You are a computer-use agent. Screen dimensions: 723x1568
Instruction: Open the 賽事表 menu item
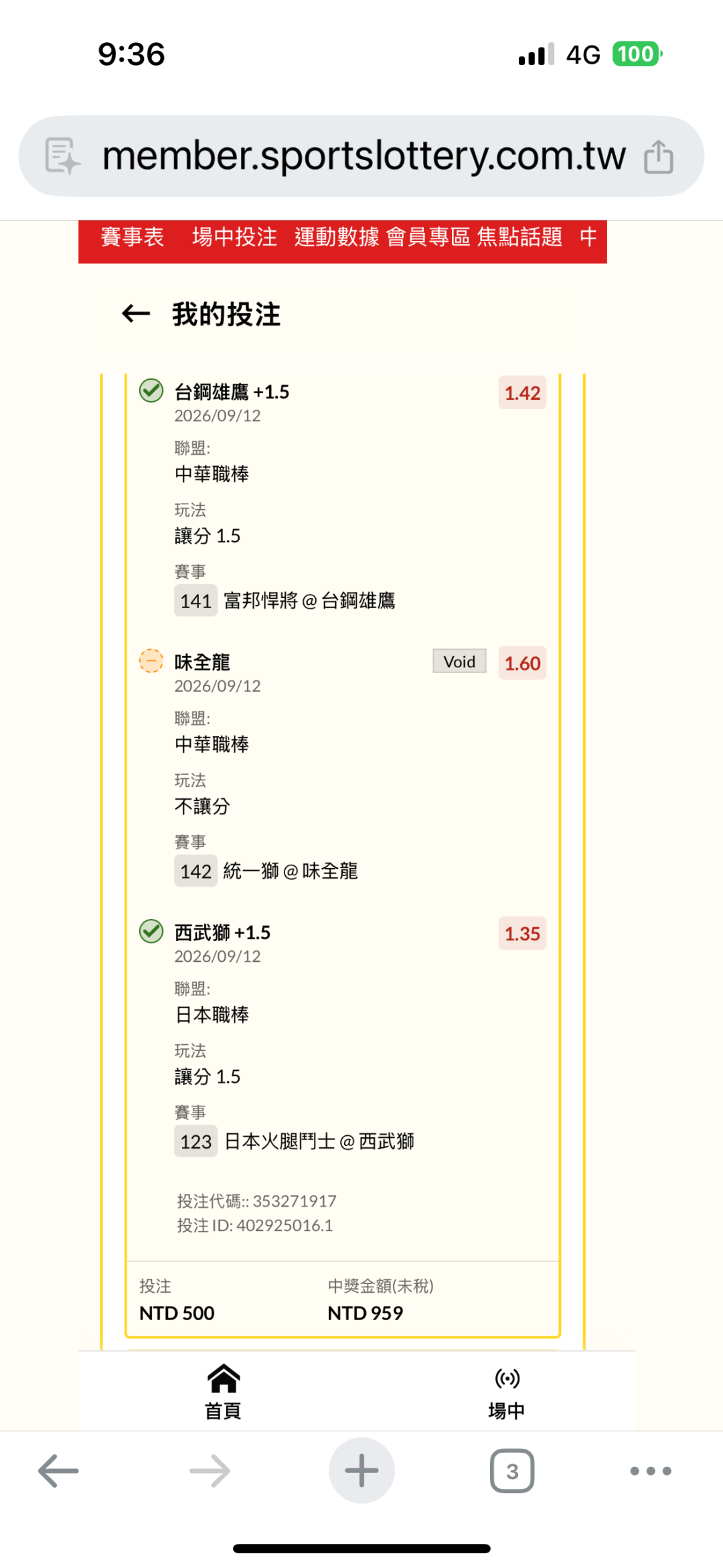click(x=133, y=237)
